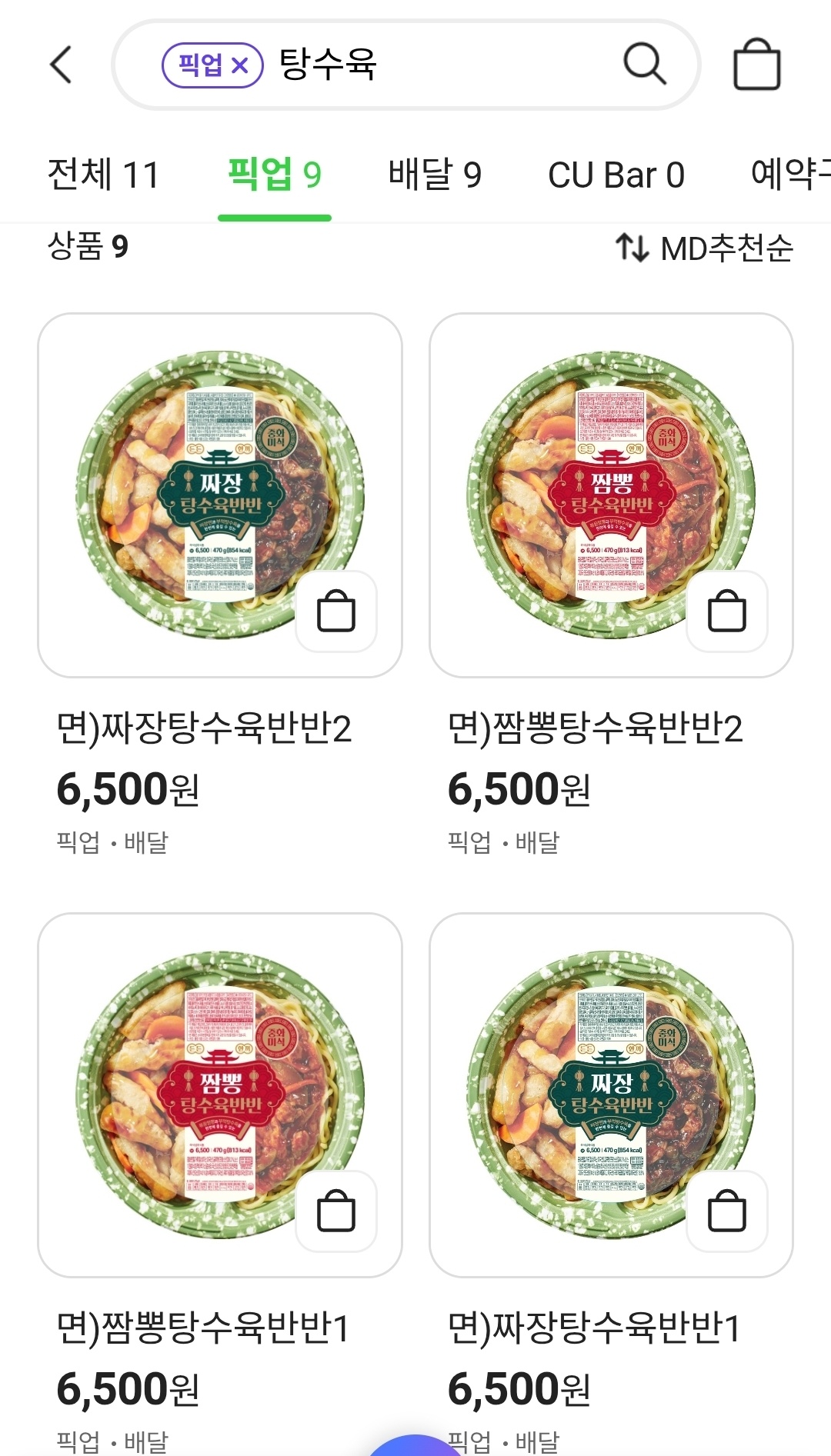Change sort order from MD추천순
Screen dimensions: 831x1456
pyautogui.click(x=705, y=248)
